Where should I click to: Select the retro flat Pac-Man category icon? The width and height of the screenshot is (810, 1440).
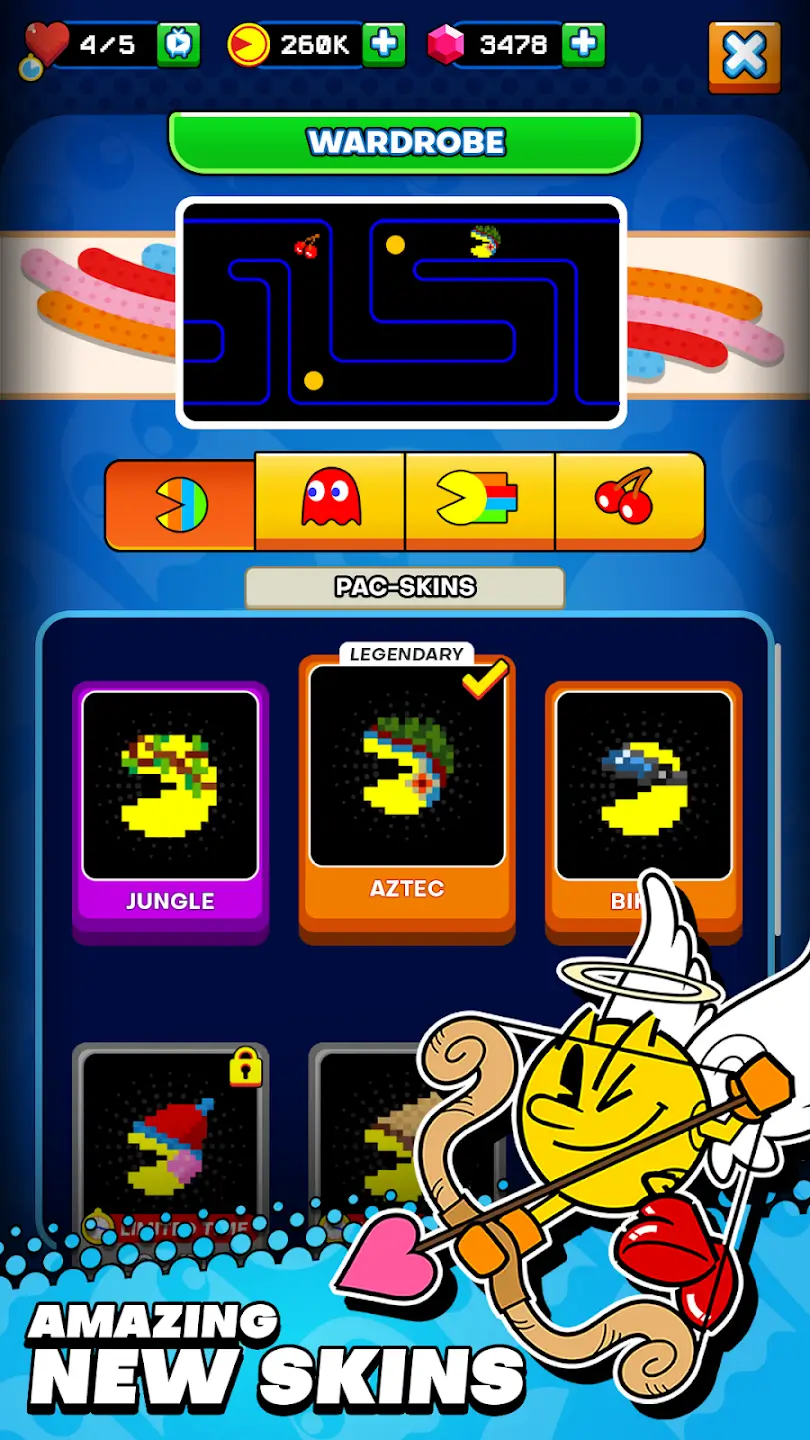click(479, 501)
